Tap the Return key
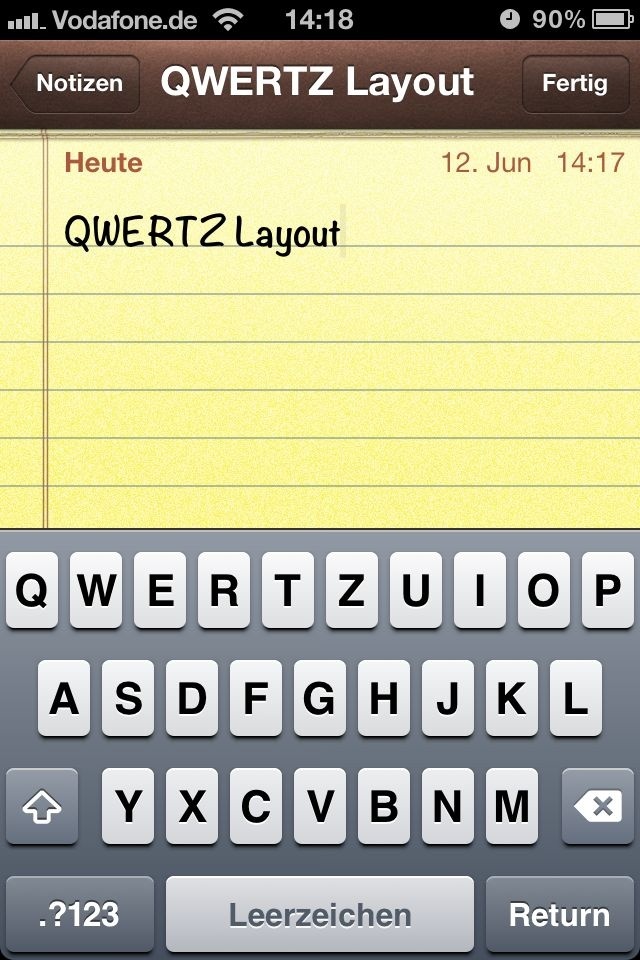This screenshot has width=640, height=960. click(x=559, y=914)
